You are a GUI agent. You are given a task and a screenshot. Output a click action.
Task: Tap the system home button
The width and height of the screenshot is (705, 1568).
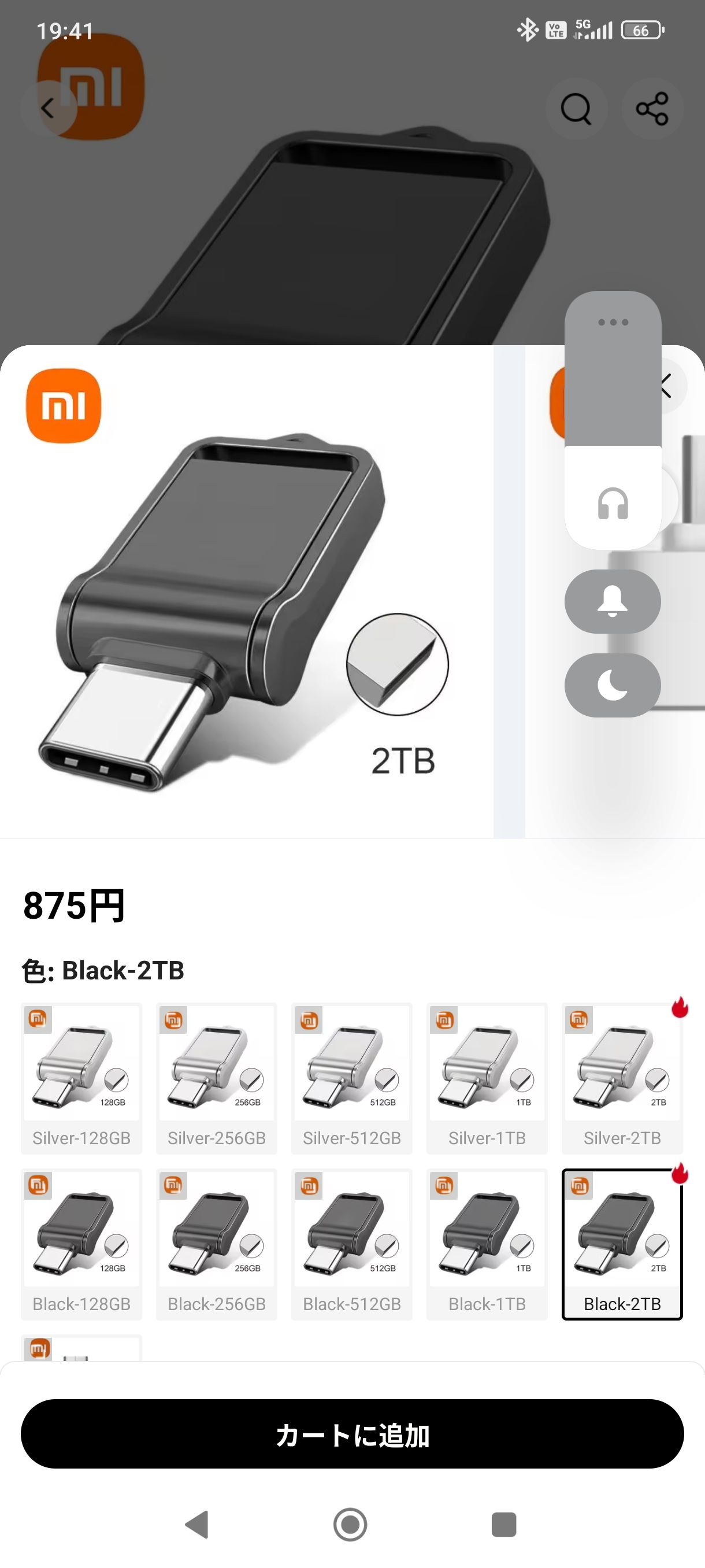[350, 1524]
